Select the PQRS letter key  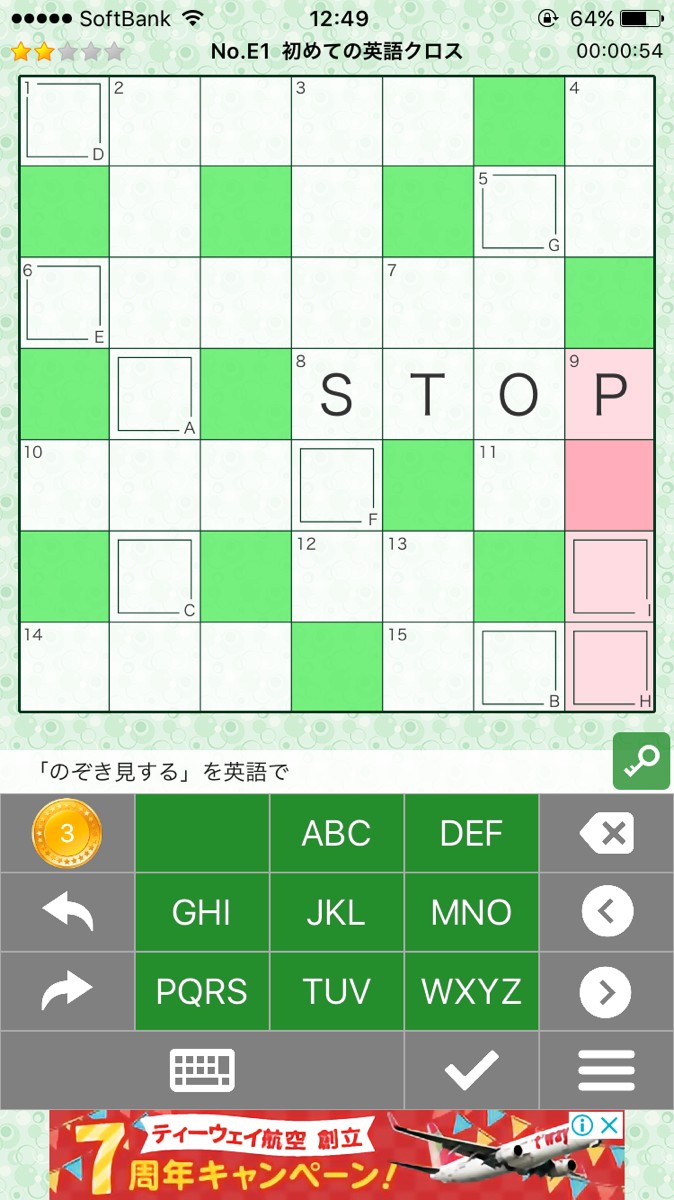click(x=202, y=991)
